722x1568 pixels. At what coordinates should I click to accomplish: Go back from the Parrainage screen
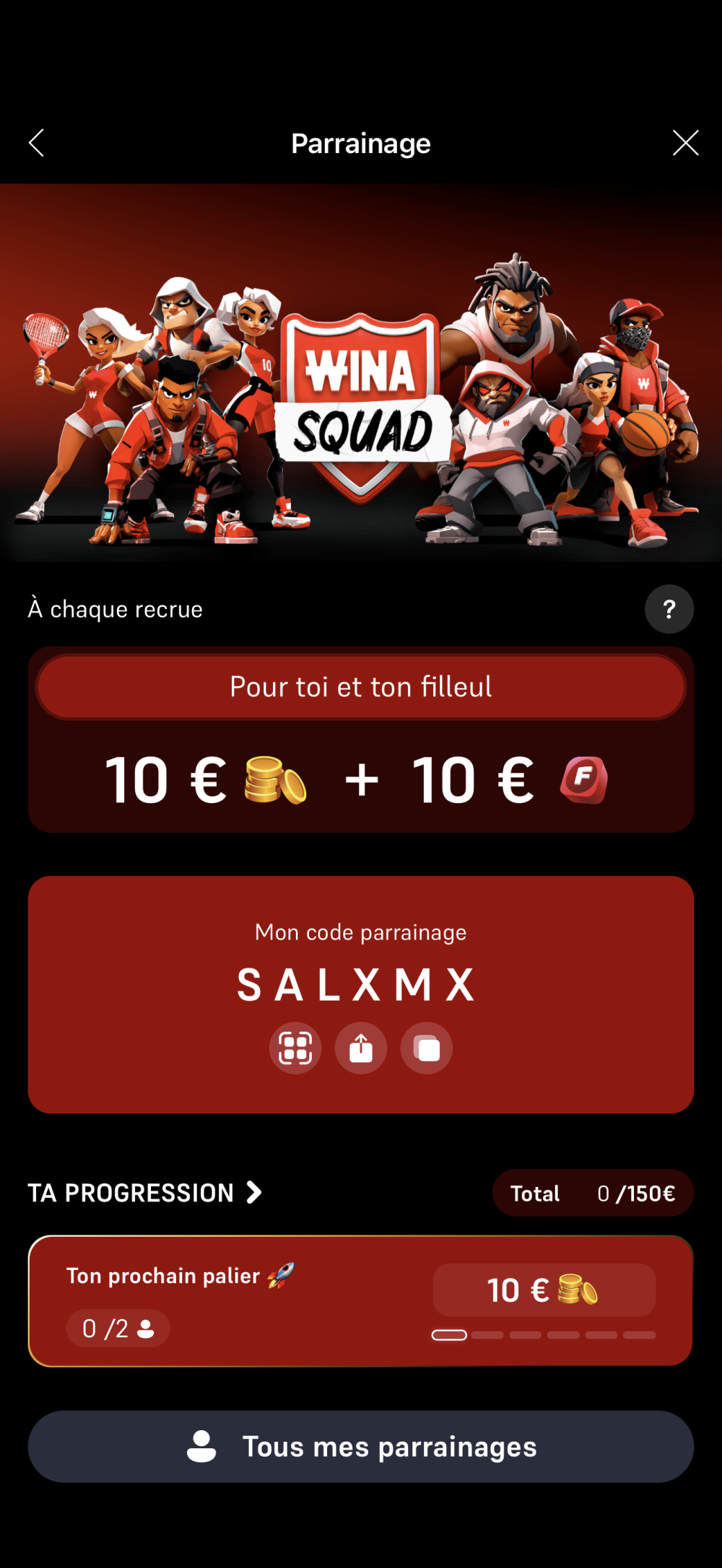(x=37, y=143)
